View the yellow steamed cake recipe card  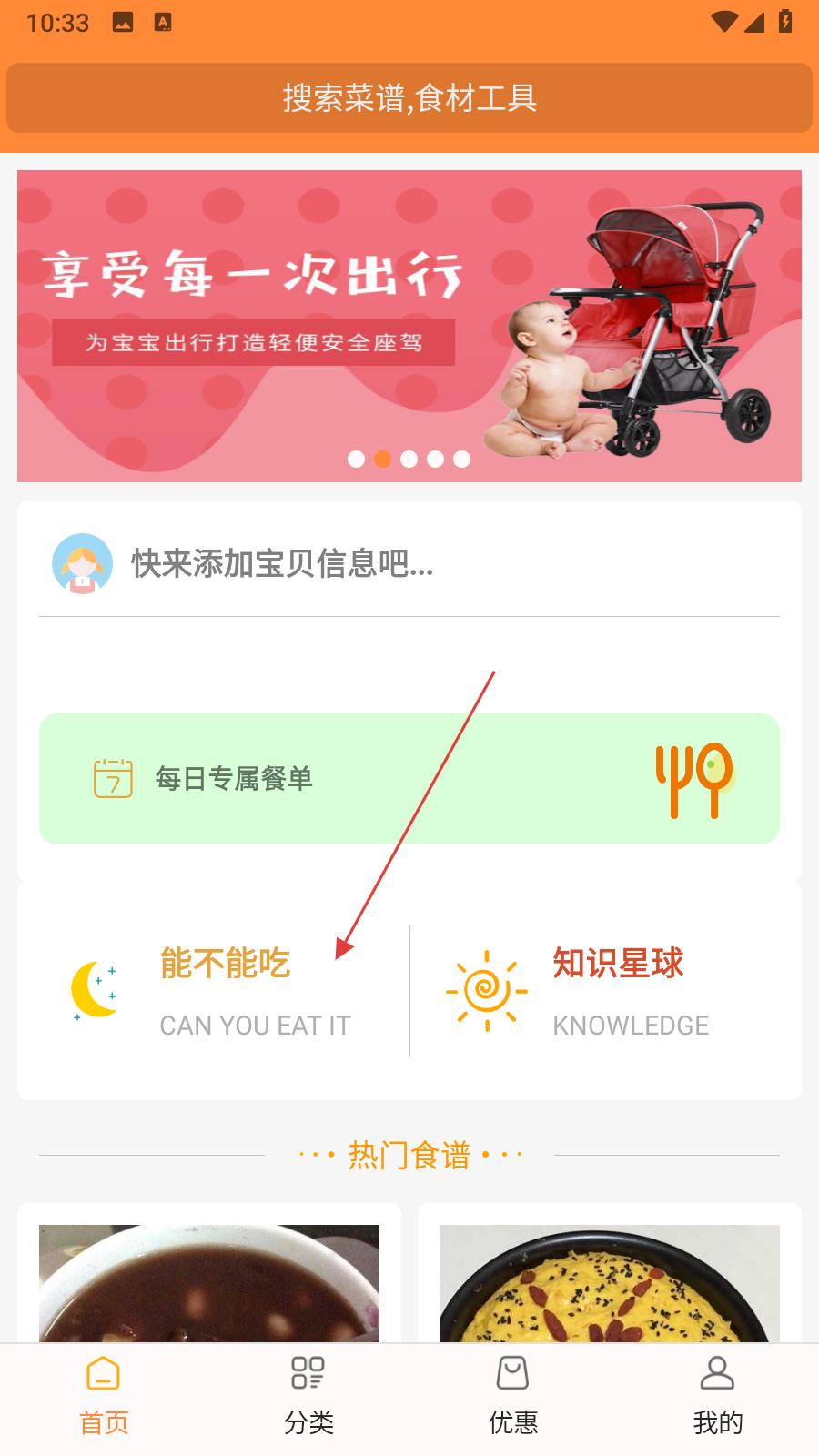click(610, 1283)
